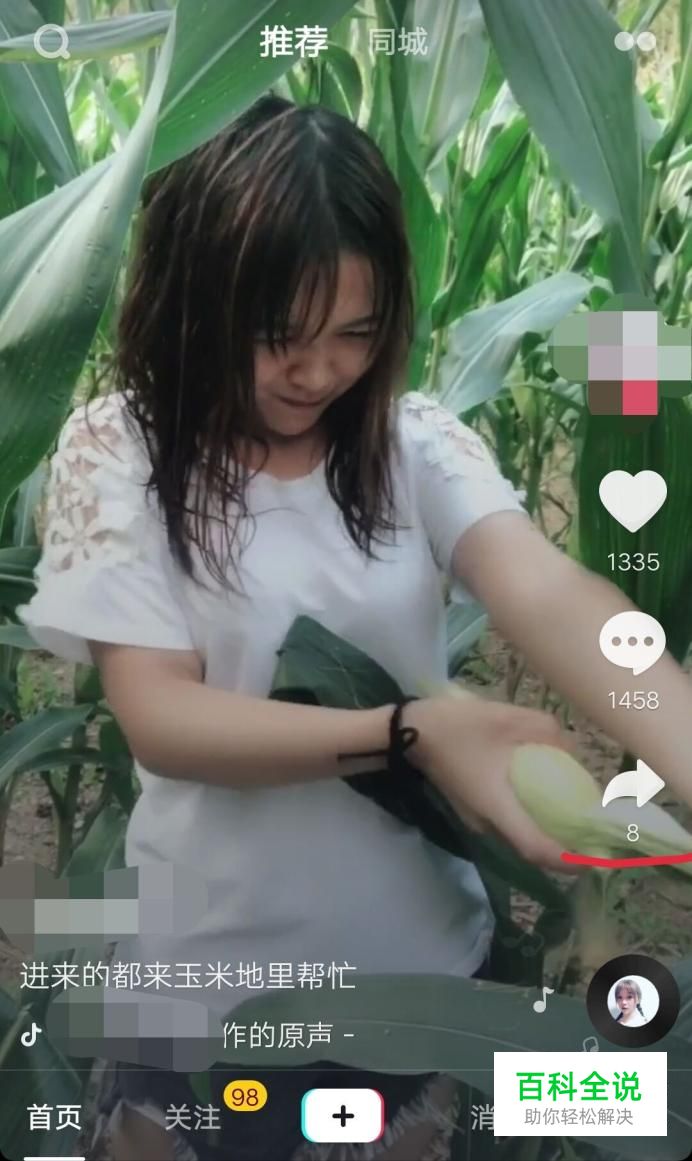Screen dimensions: 692x1161
Task: Open the 关注 tab
Action: tap(192, 1117)
